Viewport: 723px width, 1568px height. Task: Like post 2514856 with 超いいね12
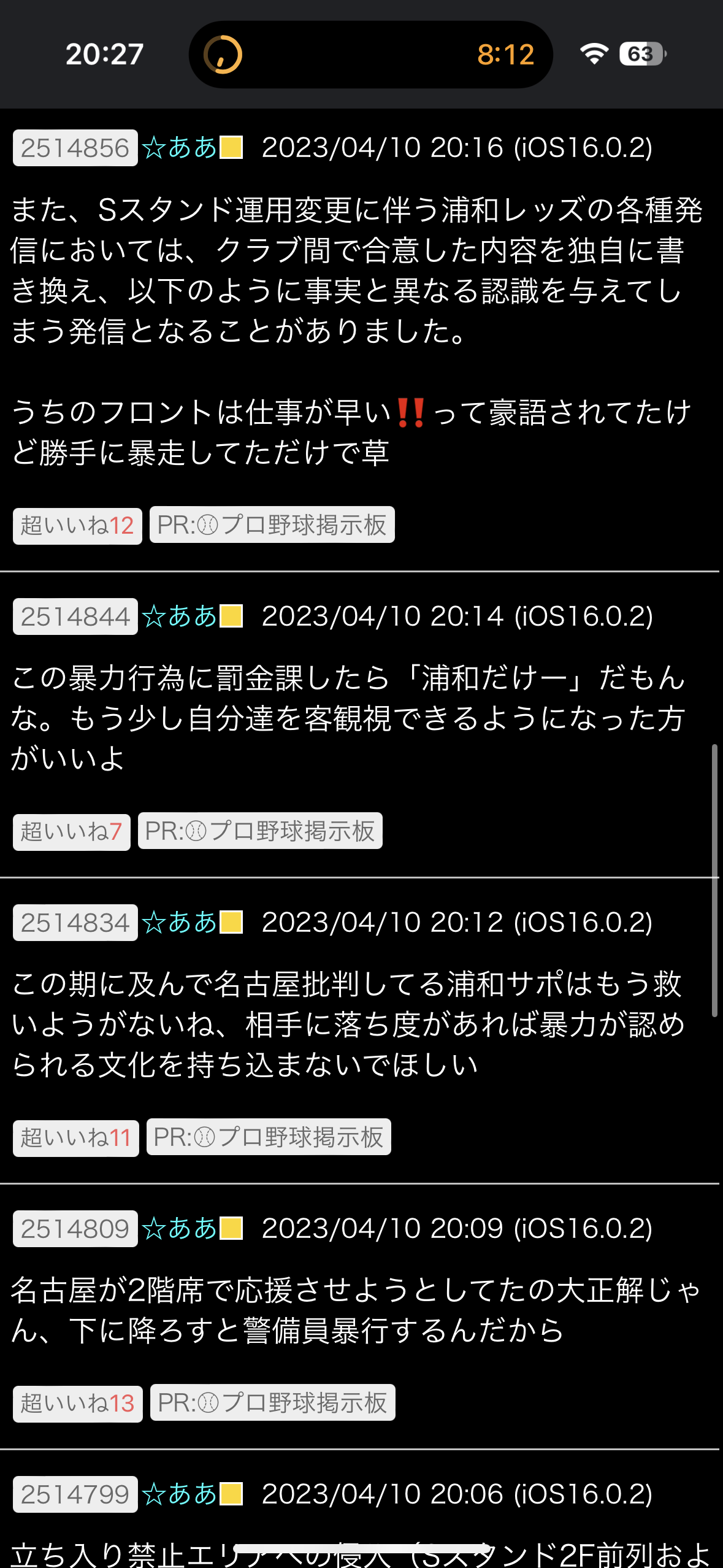77,526
